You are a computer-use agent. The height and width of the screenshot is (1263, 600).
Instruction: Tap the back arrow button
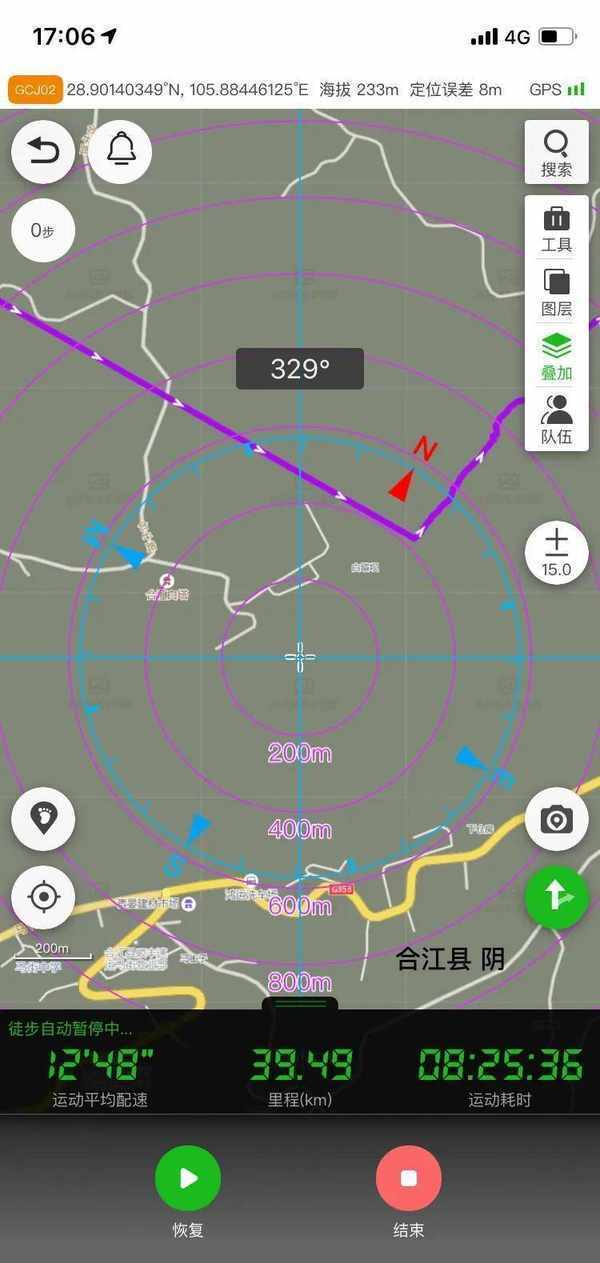43,152
